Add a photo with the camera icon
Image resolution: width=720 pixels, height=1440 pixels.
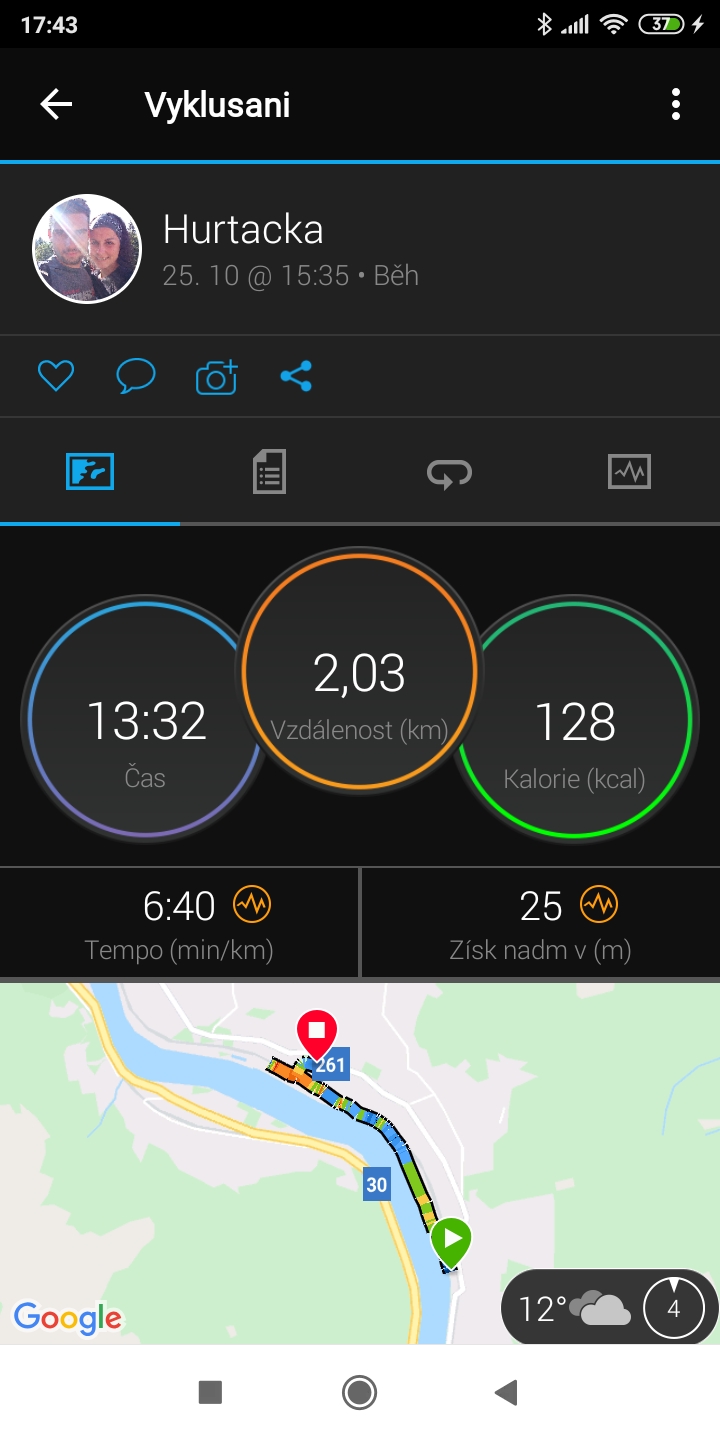[216, 376]
